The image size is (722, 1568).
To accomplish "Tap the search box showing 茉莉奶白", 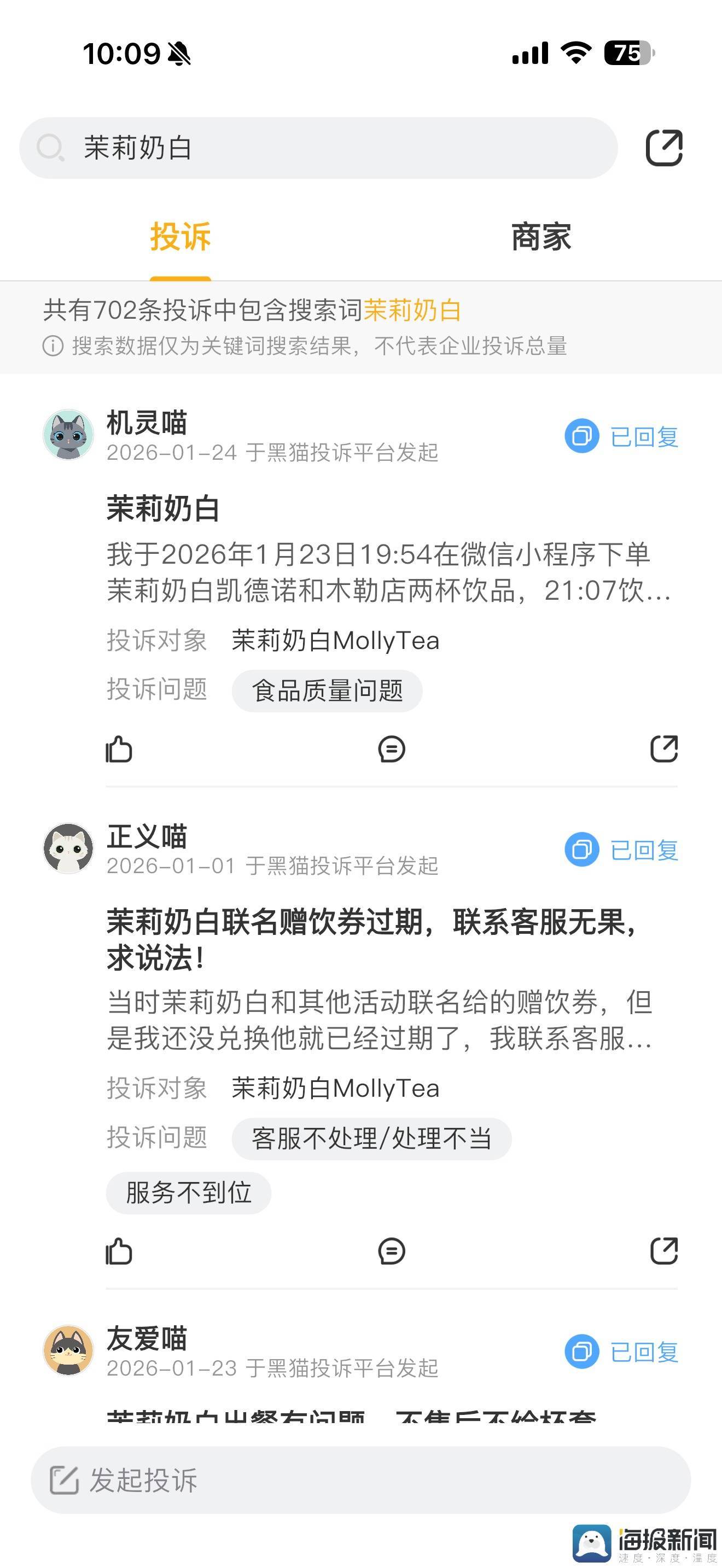I will 318,148.
